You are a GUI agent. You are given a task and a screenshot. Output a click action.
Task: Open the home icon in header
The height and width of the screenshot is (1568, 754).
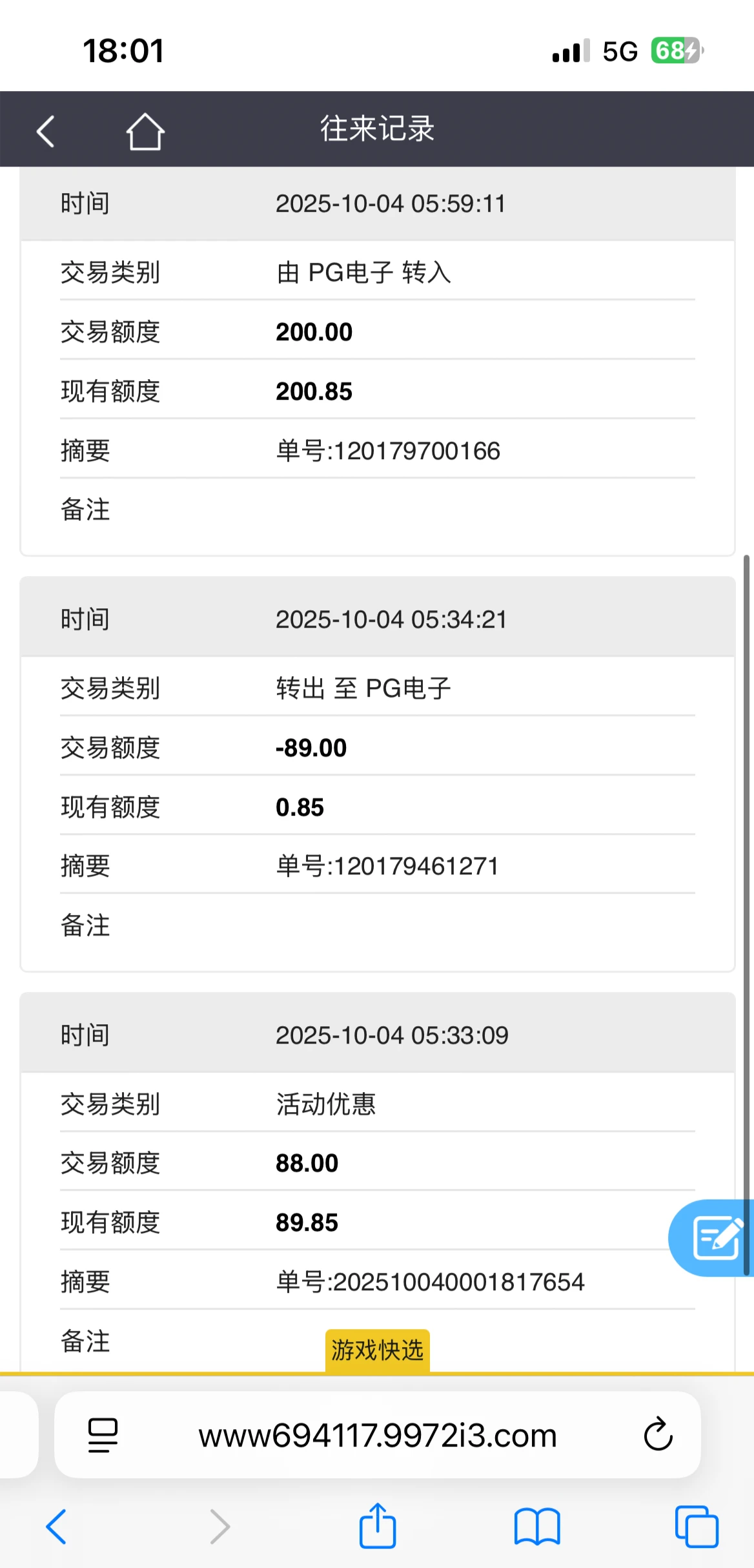pyautogui.click(x=145, y=132)
